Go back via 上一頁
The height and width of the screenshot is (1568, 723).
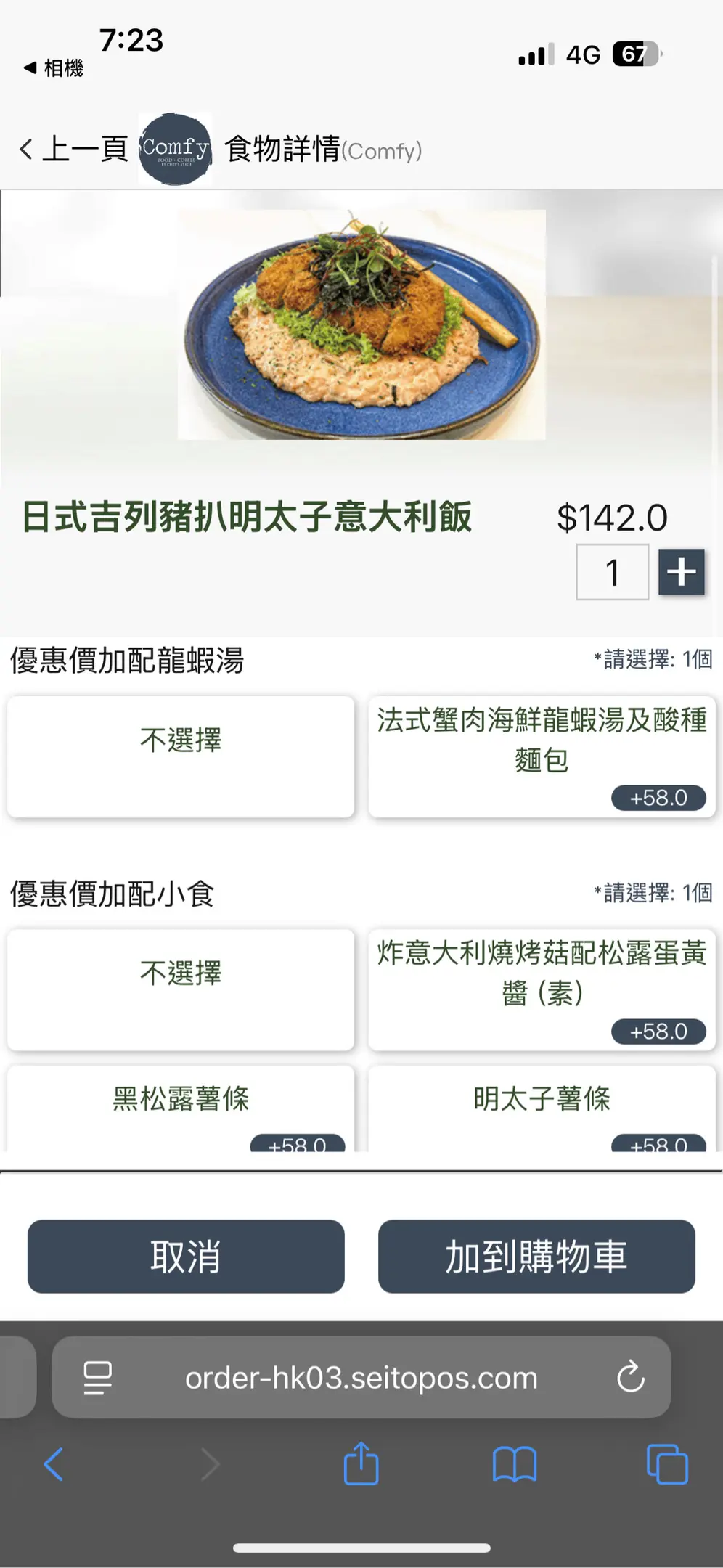tap(73, 150)
